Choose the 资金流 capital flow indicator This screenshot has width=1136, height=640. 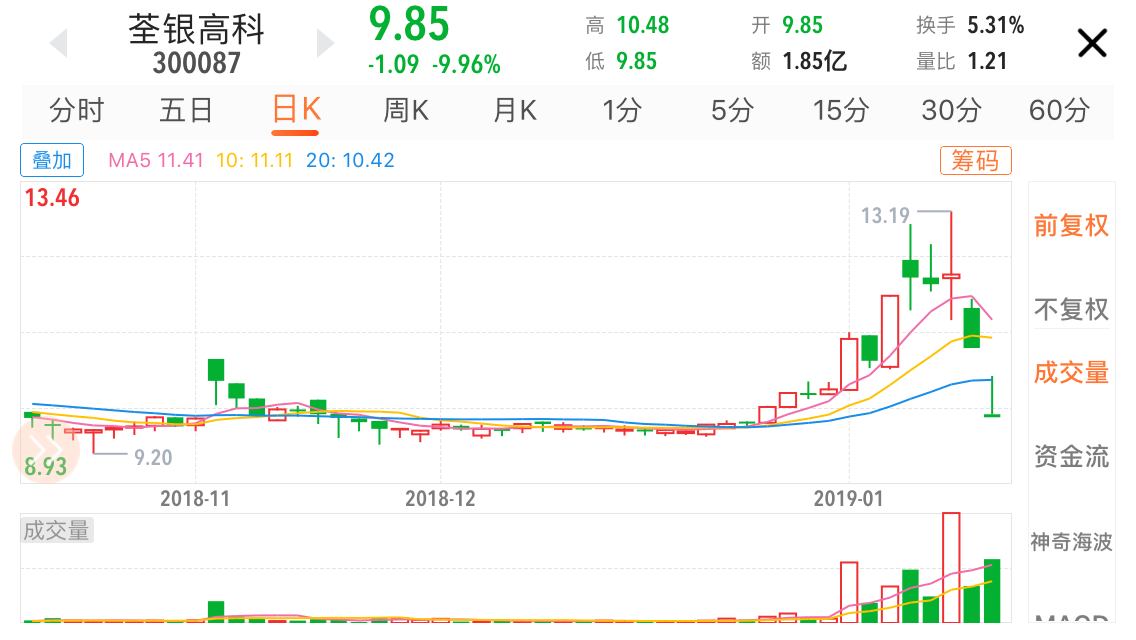click(1071, 457)
